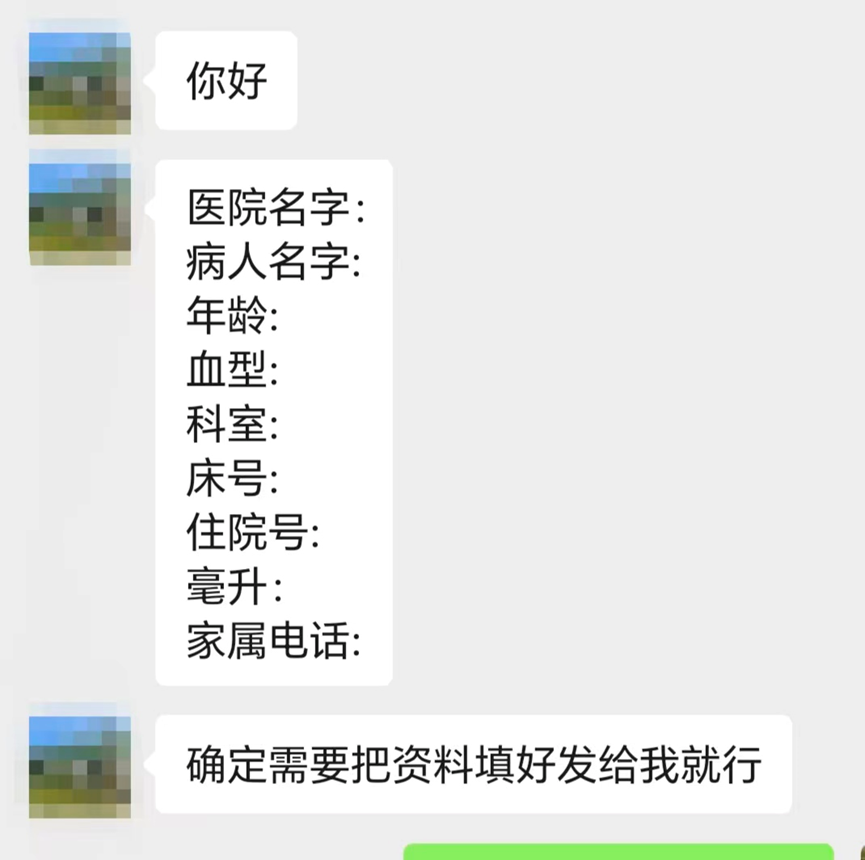View profile from avatar beside 确定需要把资料填好发给我就行
Viewport: 865px width, 860px height.
coord(80,766)
